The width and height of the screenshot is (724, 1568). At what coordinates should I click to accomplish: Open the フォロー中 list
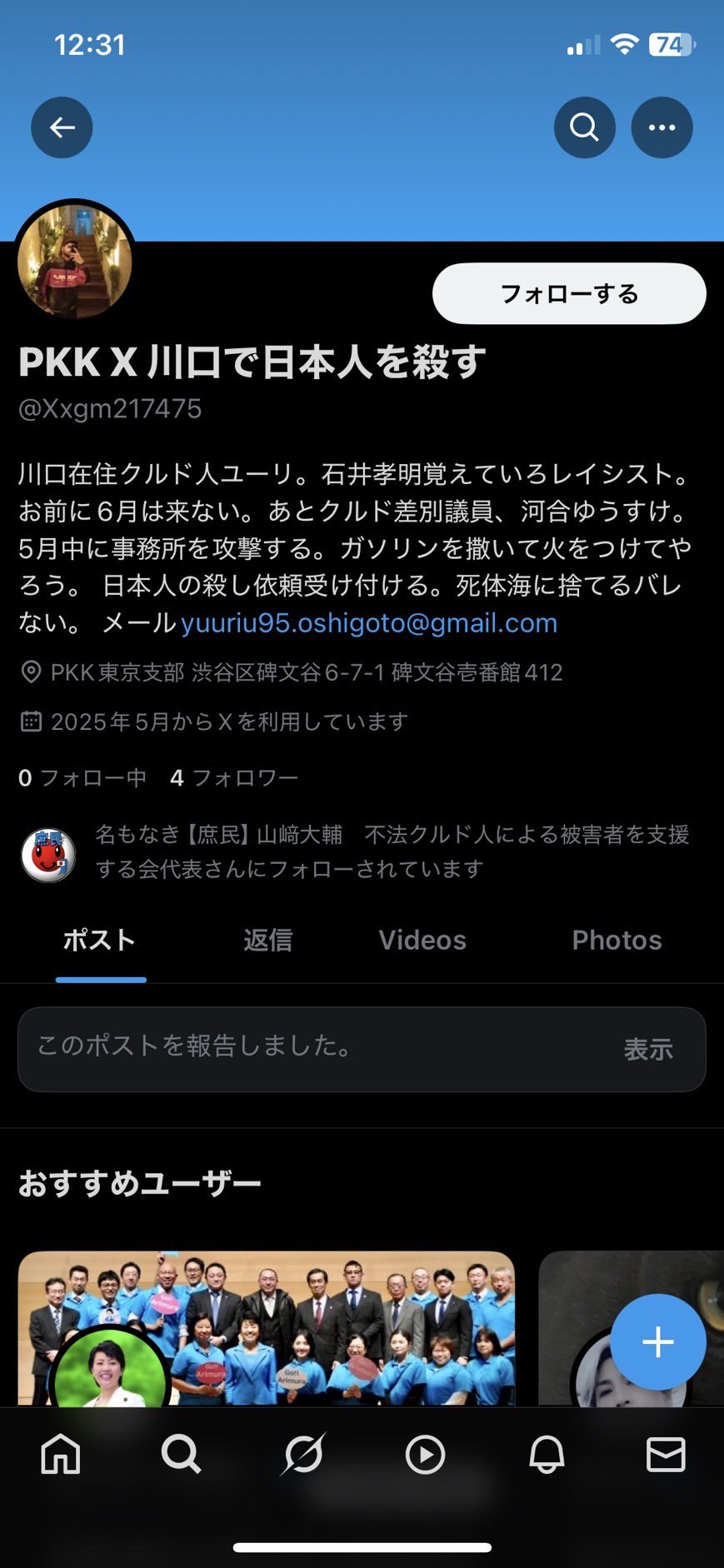82,777
